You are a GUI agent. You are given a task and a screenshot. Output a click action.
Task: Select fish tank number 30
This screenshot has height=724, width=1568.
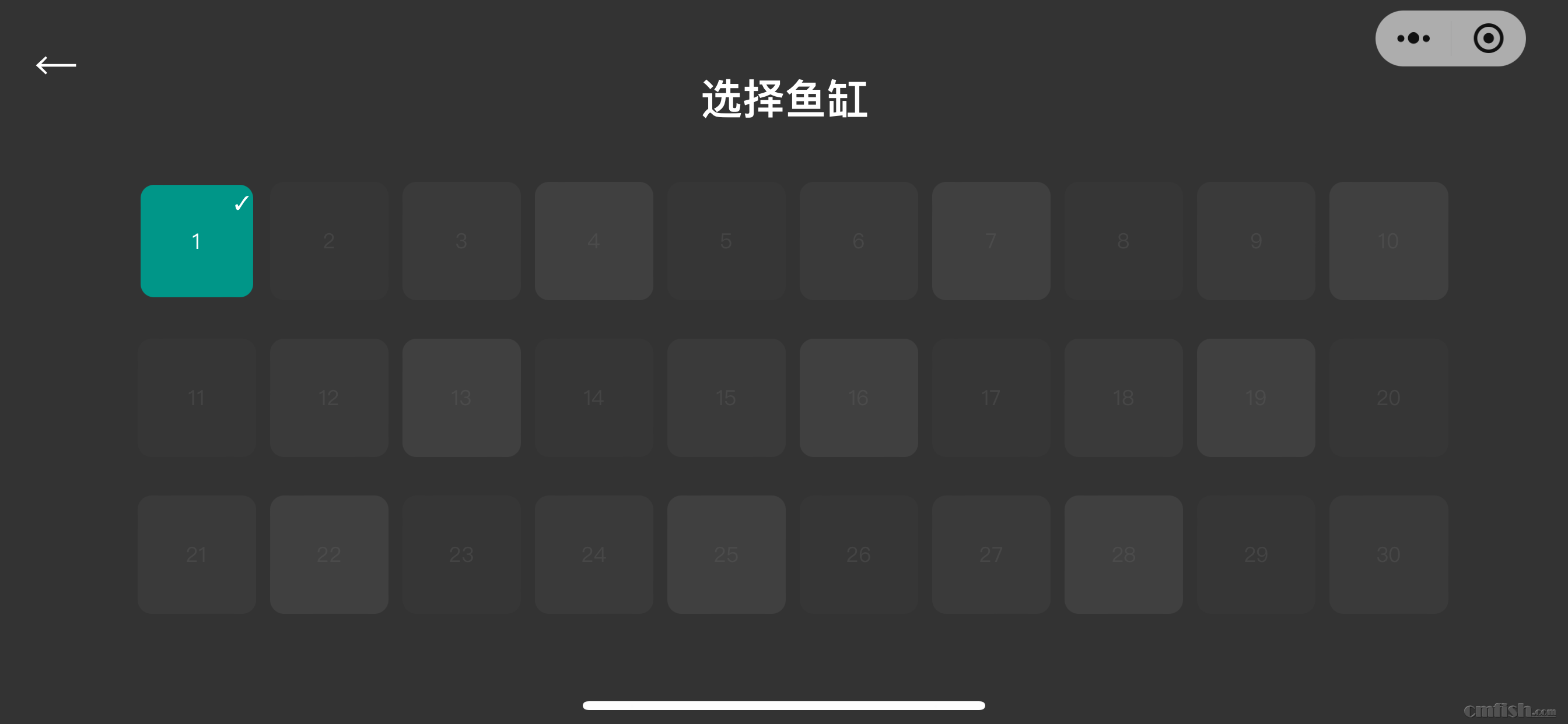point(1388,554)
